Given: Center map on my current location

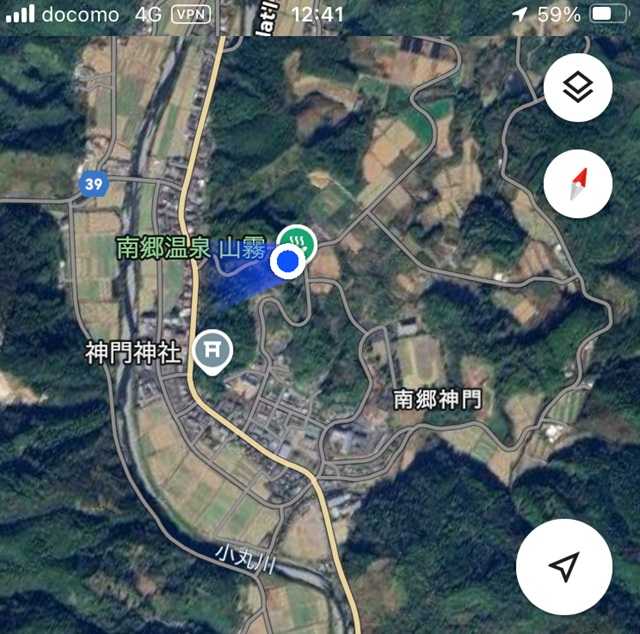Looking at the screenshot, I should [x=564, y=567].
